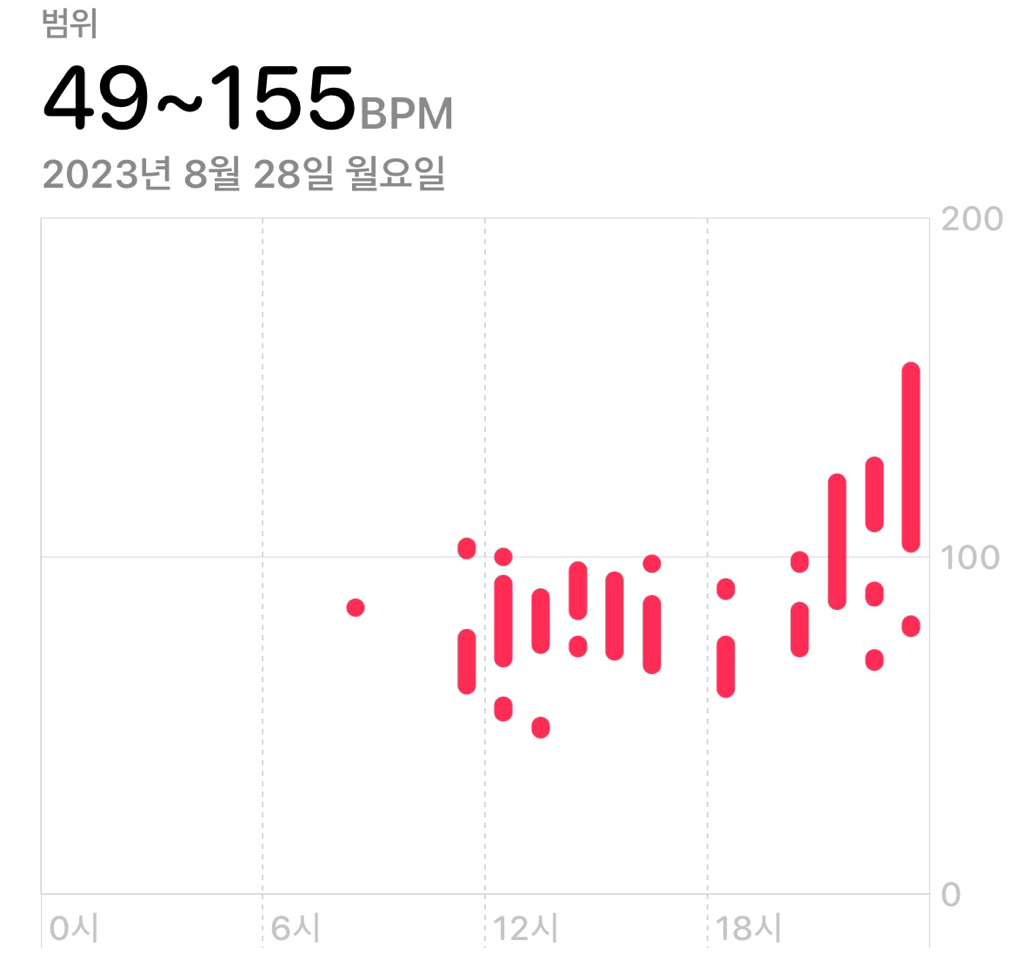The height and width of the screenshot is (974, 1024).
Task: Select the tallest bar peaking at 155 BPM
Action: 911,457
